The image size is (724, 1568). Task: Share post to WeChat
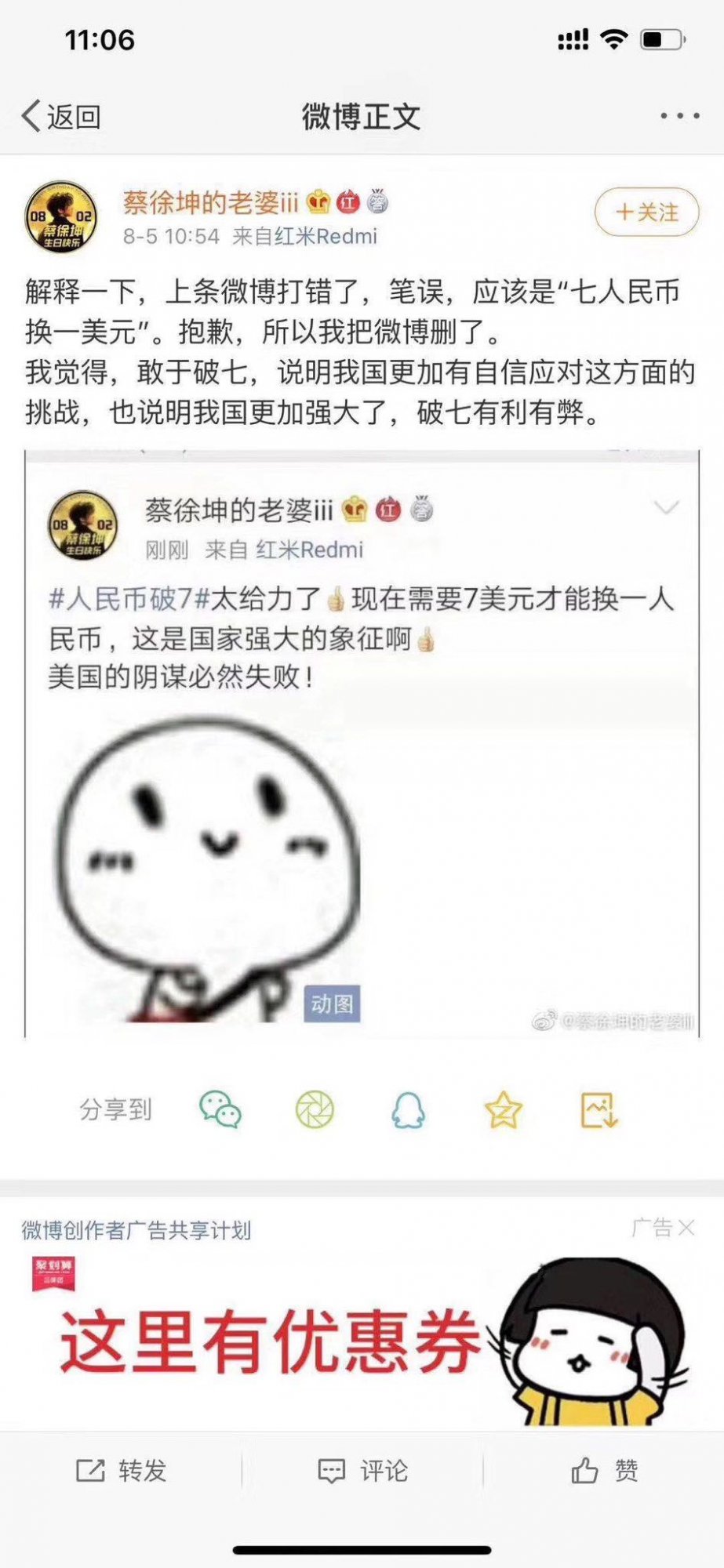click(x=220, y=1109)
